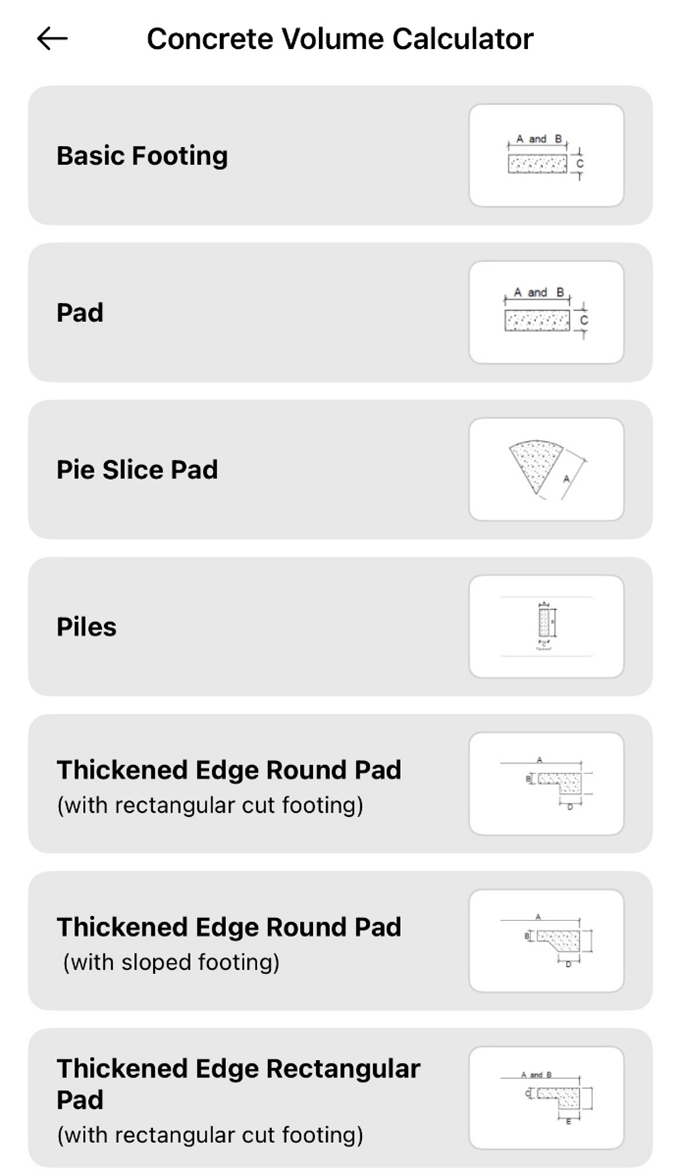Go back using the arrow icon
Viewport: 681px width, 1170px height.
pyautogui.click(x=52, y=39)
